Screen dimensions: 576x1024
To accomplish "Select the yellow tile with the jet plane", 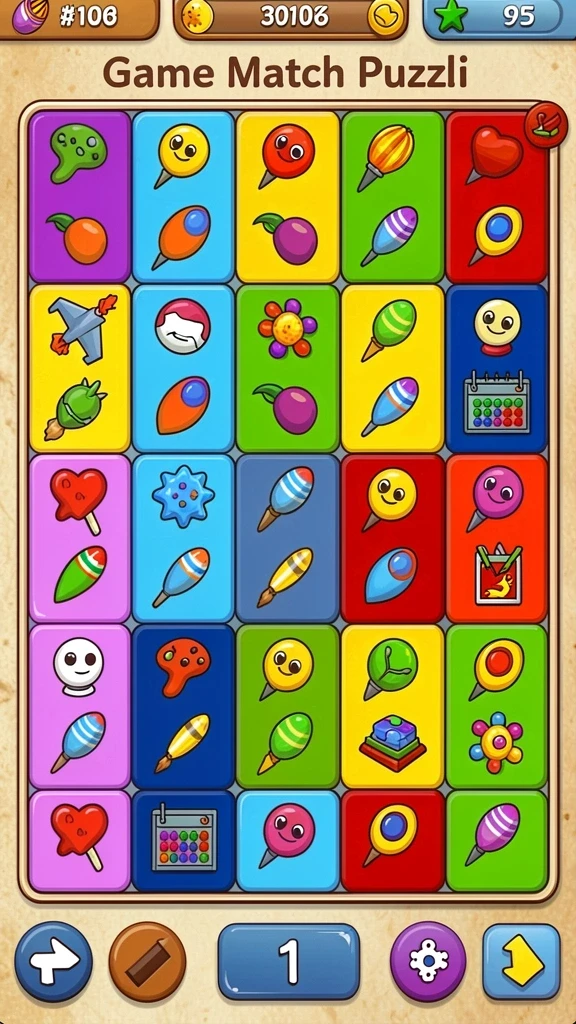I will (80, 368).
